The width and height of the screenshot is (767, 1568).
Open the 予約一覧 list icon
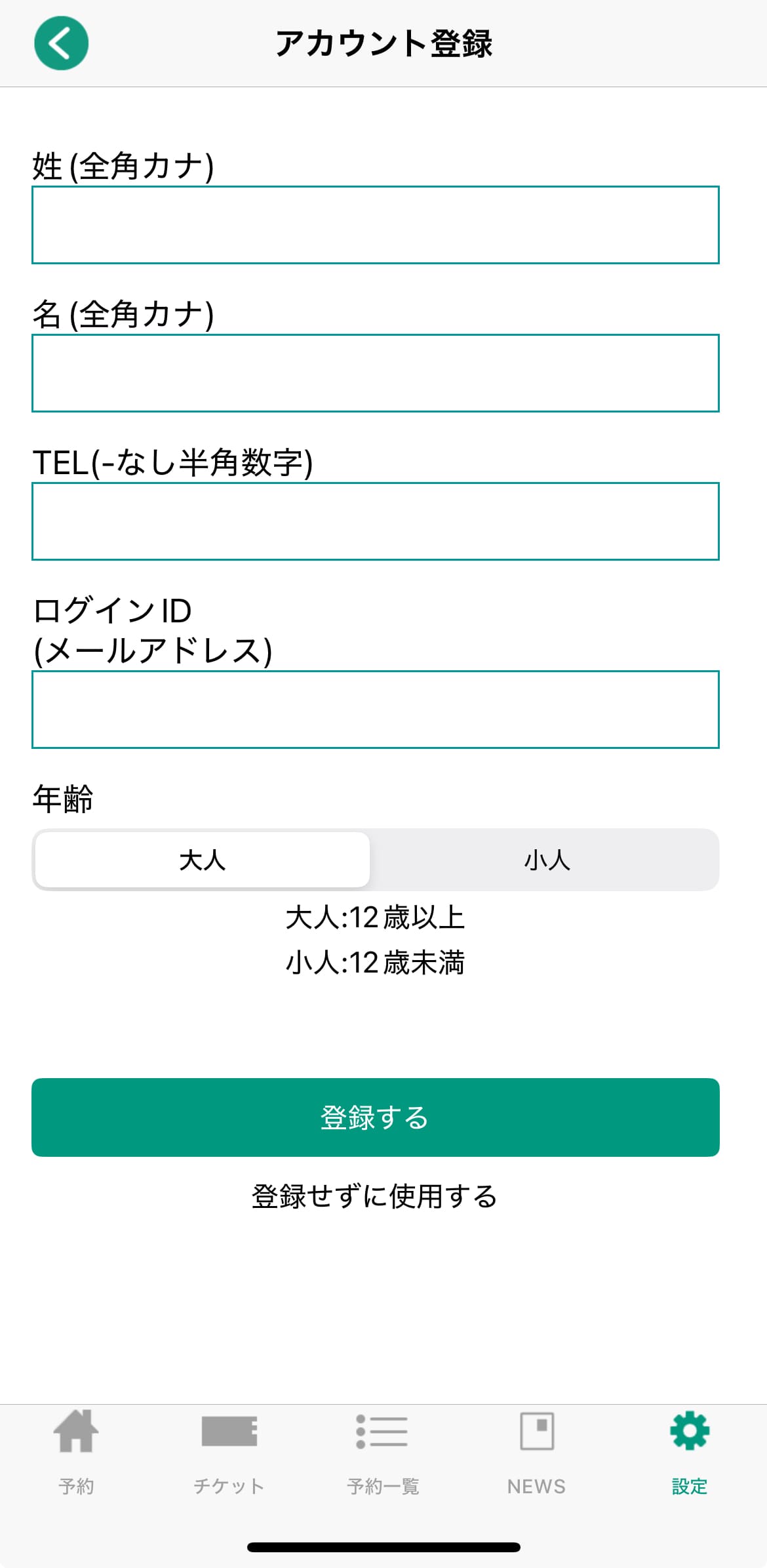point(383,1433)
